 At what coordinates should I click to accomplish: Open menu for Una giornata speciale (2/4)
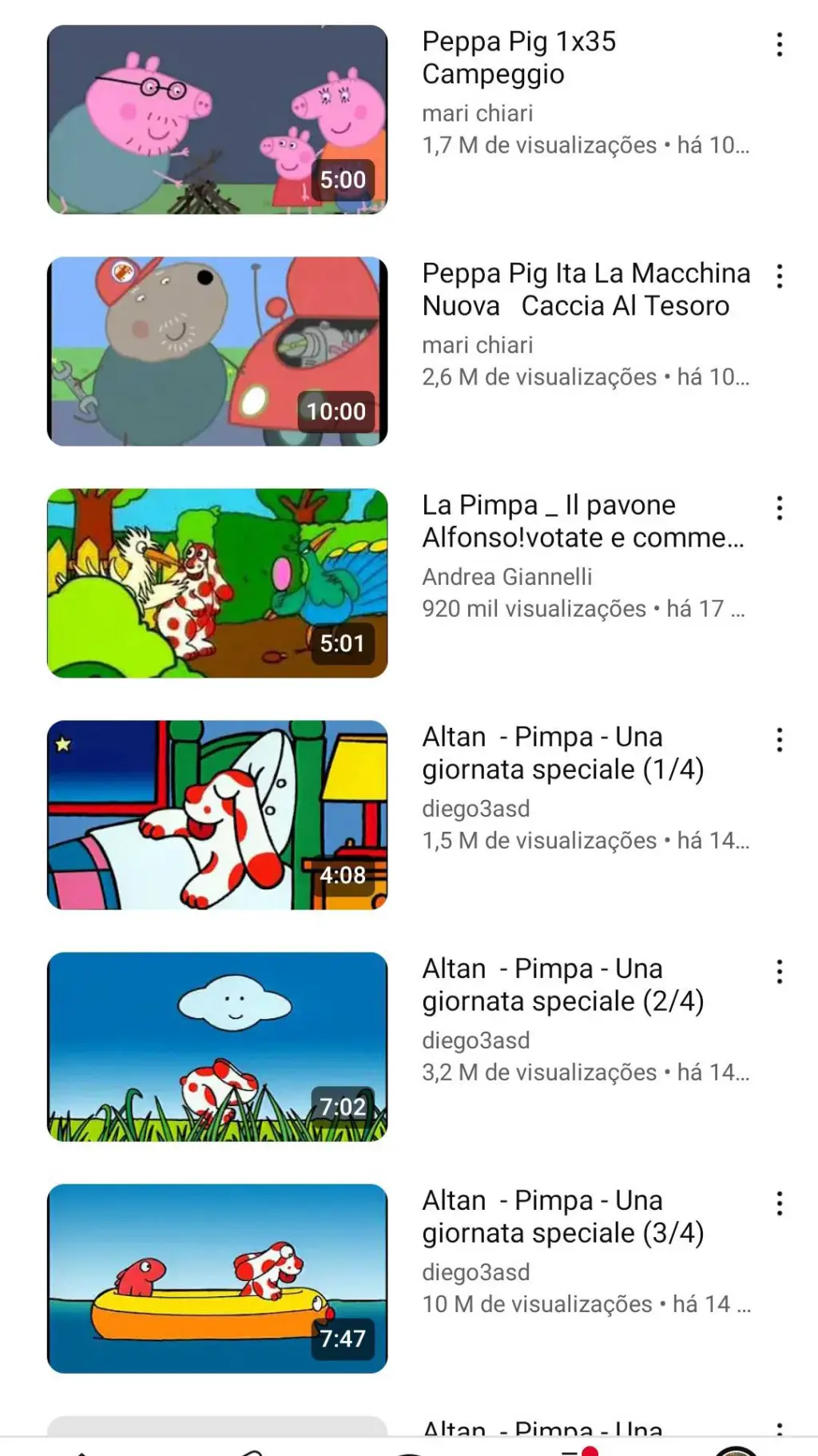click(779, 972)
